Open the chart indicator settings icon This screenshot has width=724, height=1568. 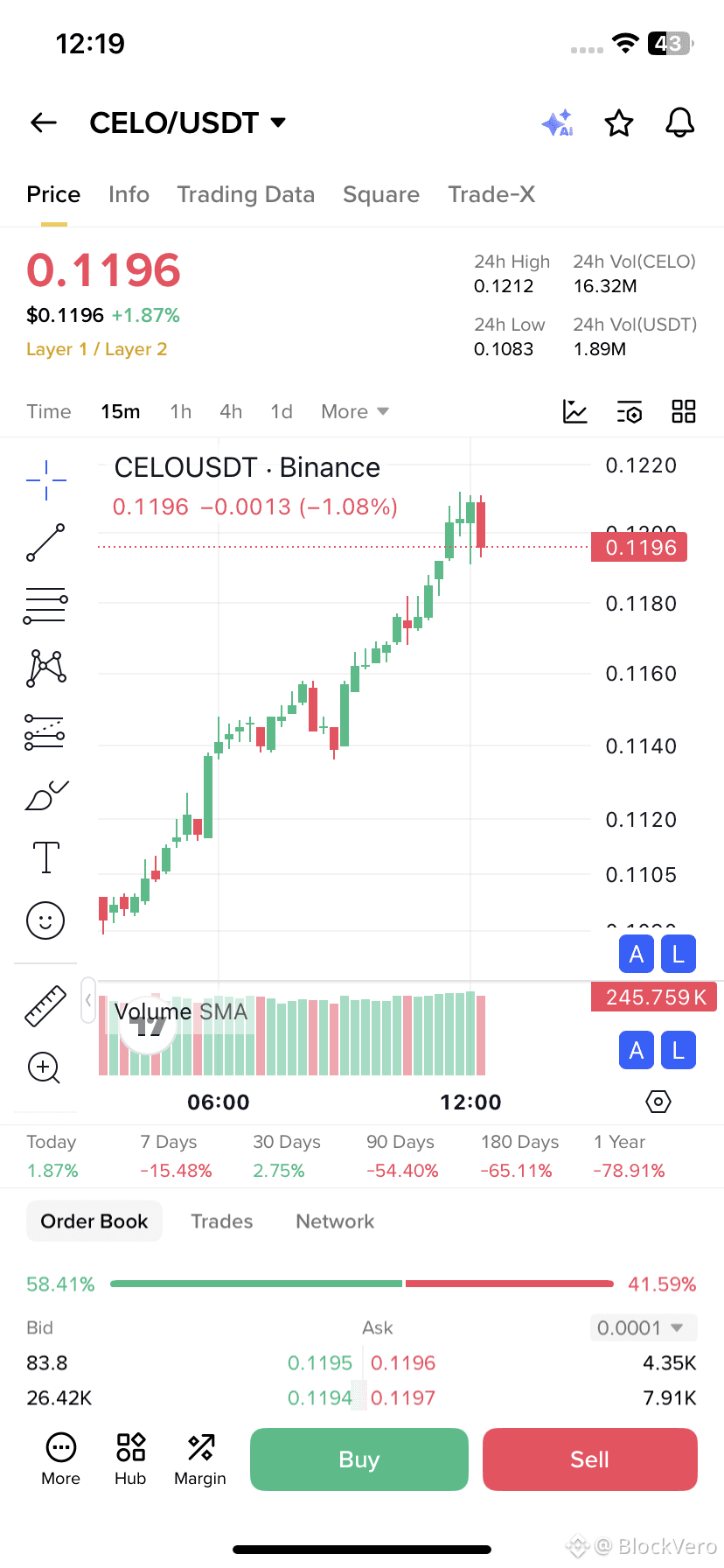tap(630, 411)
